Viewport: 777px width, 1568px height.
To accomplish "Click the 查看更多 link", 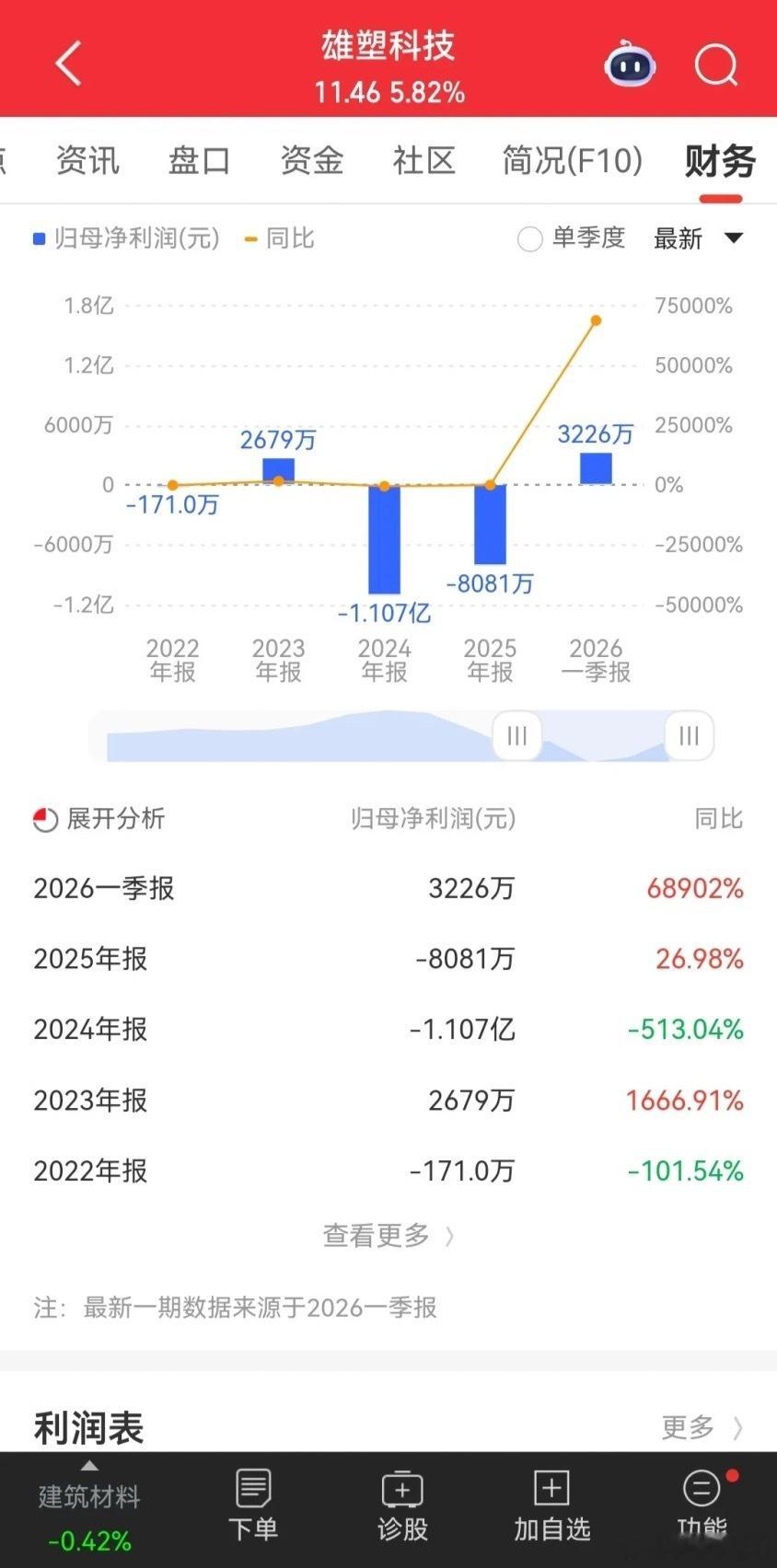I will point(388,1236).
